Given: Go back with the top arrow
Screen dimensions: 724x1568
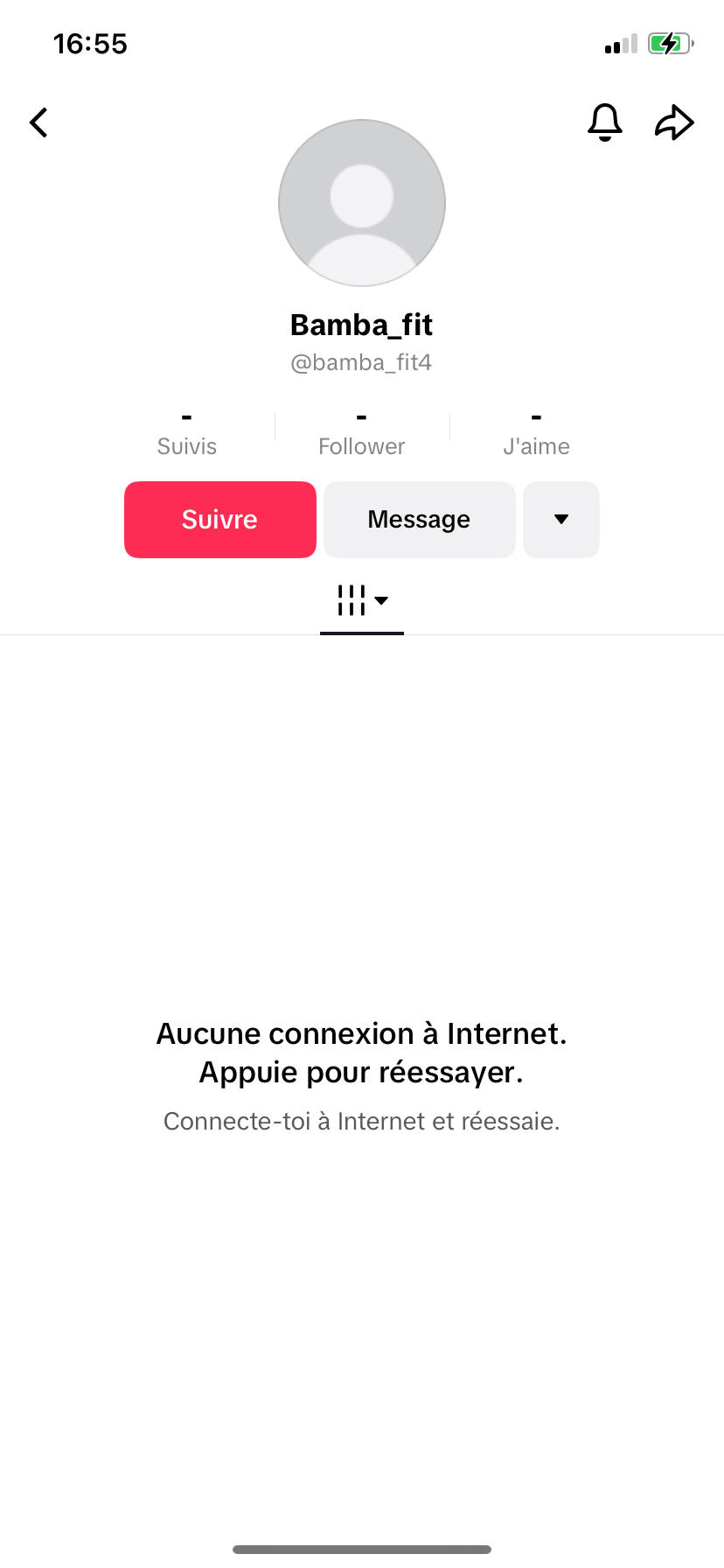Looking at the screenshot, I should coord(39,122).
